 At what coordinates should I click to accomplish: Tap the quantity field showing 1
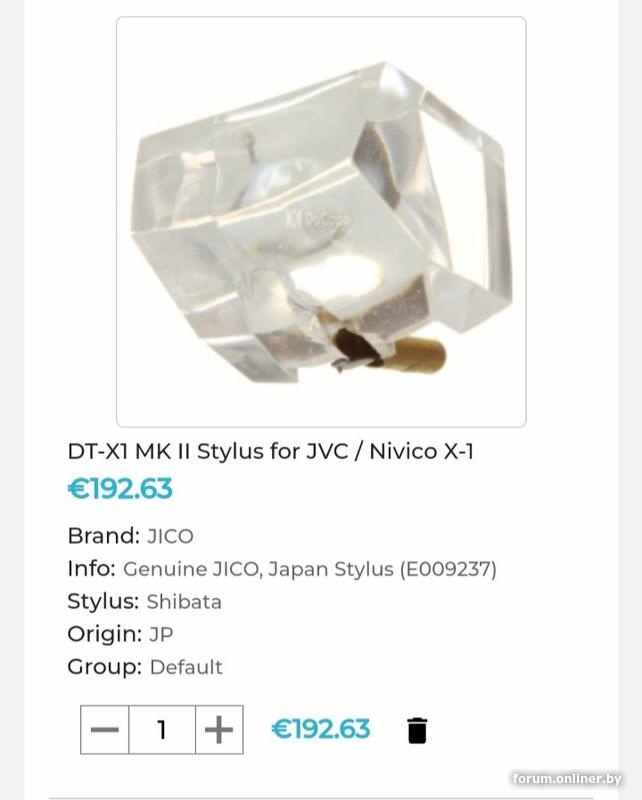(x=161, y=730)
